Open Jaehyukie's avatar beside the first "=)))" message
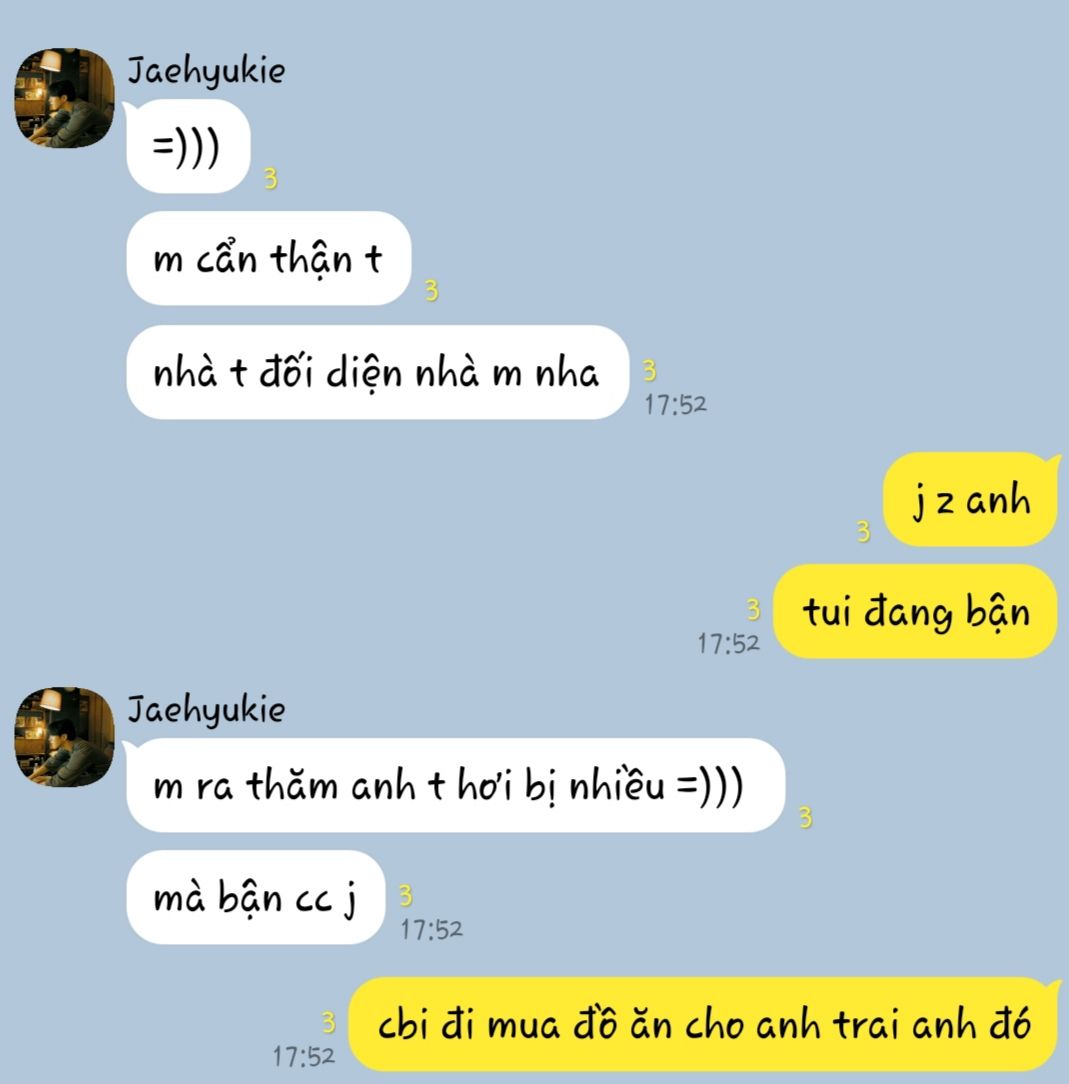1069x1084 pixels. (x=64, y=98)
